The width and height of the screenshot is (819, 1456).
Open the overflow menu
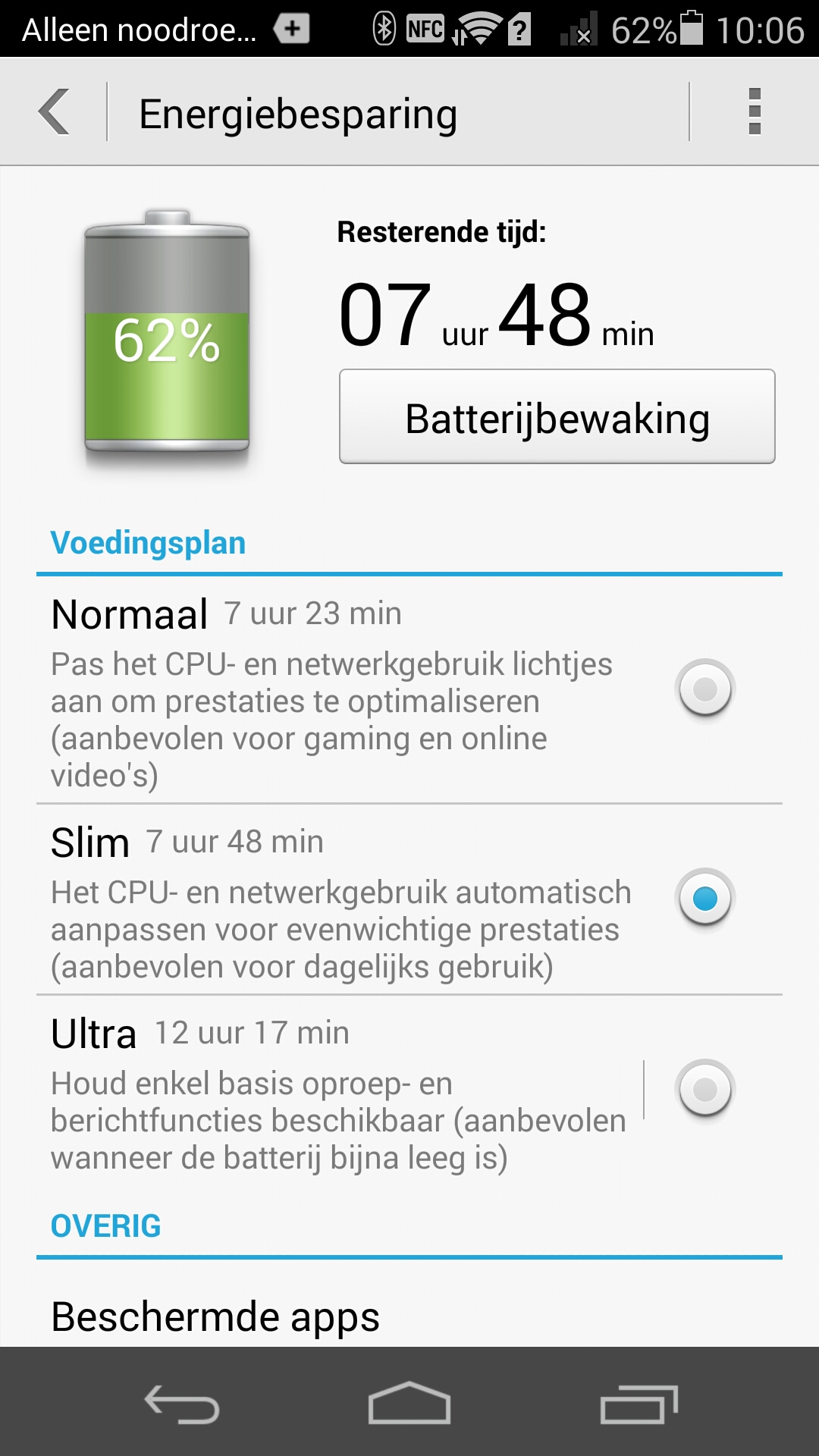click(x=754, y=112)
